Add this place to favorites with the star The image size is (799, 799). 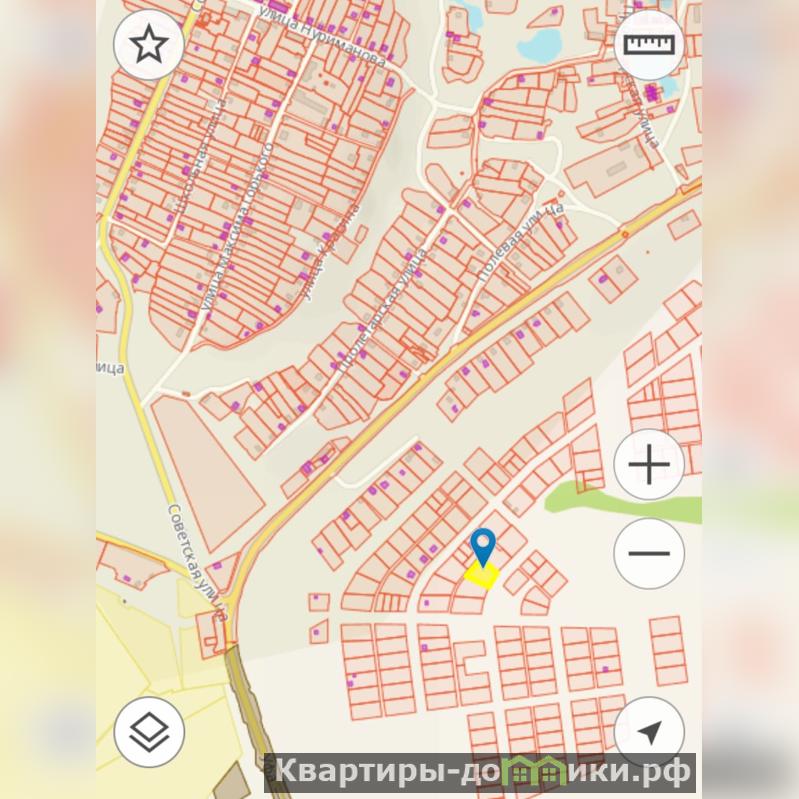pos(148,45)
